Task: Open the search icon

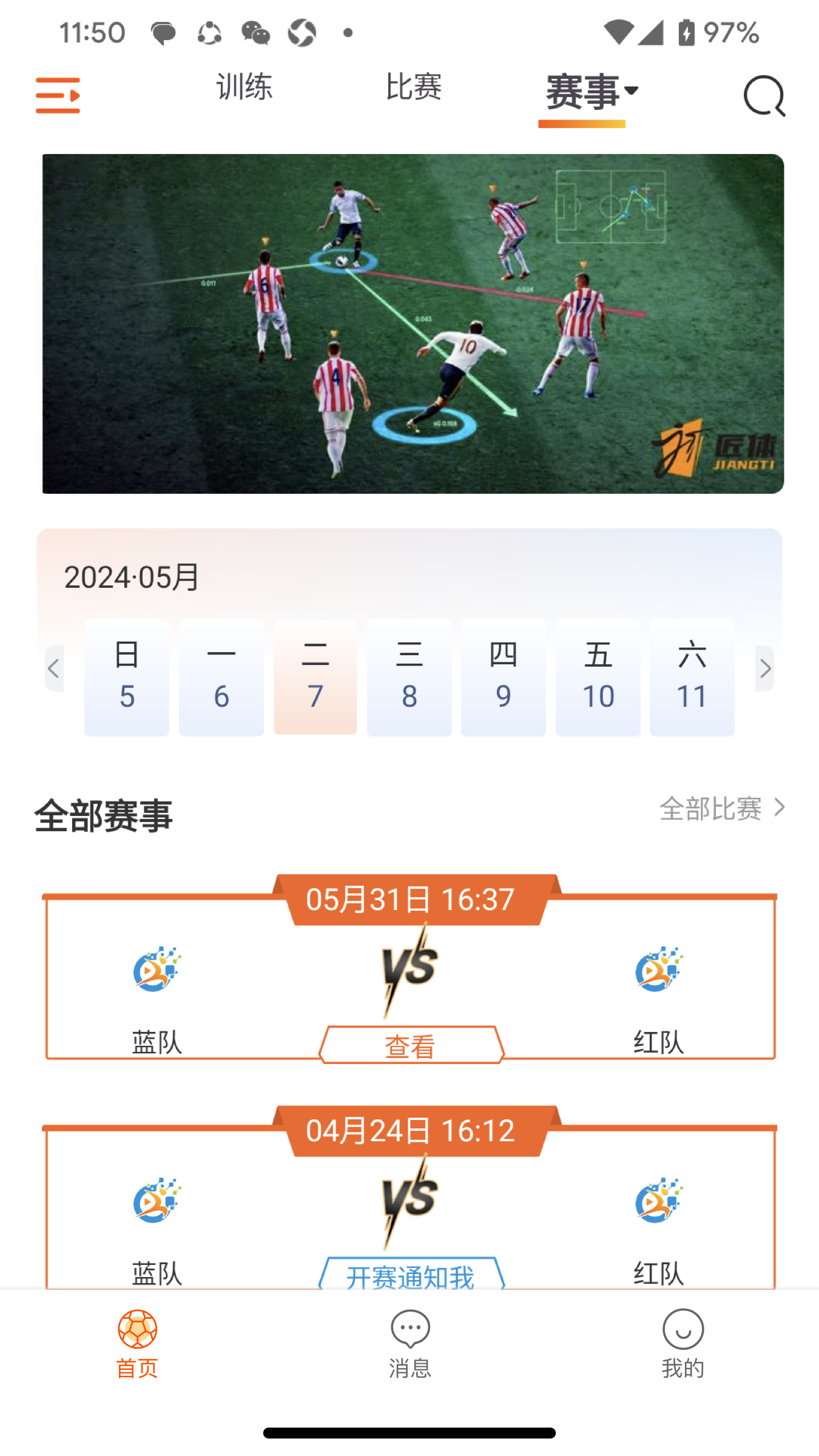Action: point(764,95)
